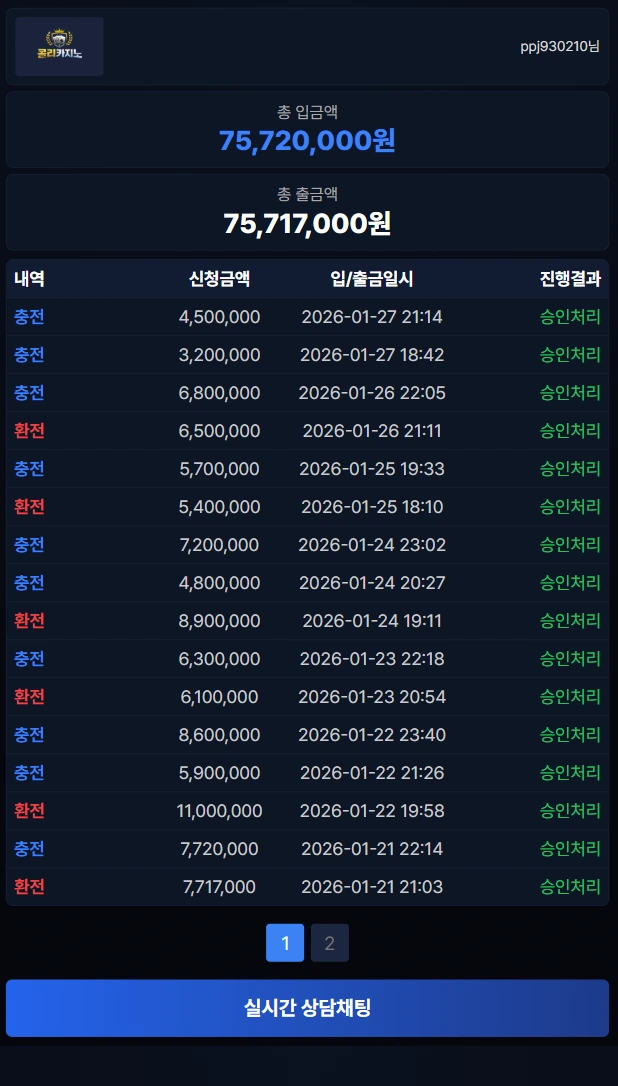
Task: Go to page 2 of transactions
Action: 329,942
